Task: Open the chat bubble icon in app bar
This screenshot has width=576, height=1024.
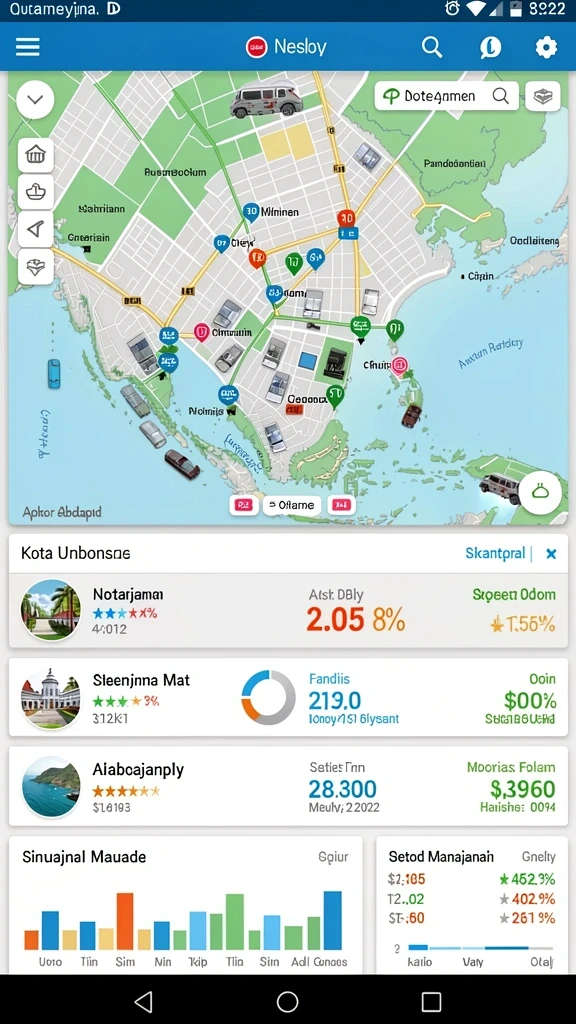Action: pyautogui.click(x=490, y=47)
